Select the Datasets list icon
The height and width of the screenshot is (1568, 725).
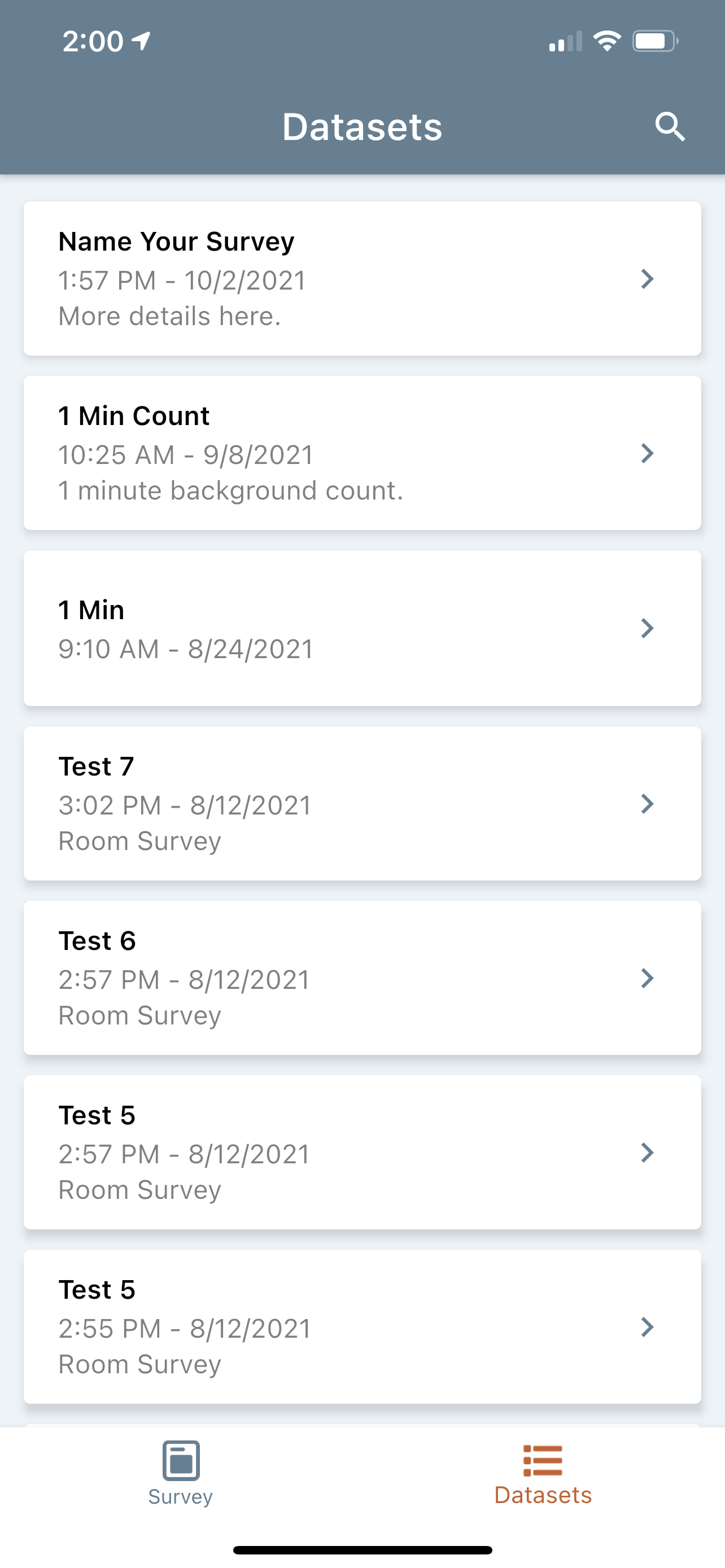pyautogui.click(x=543, y=1460)
